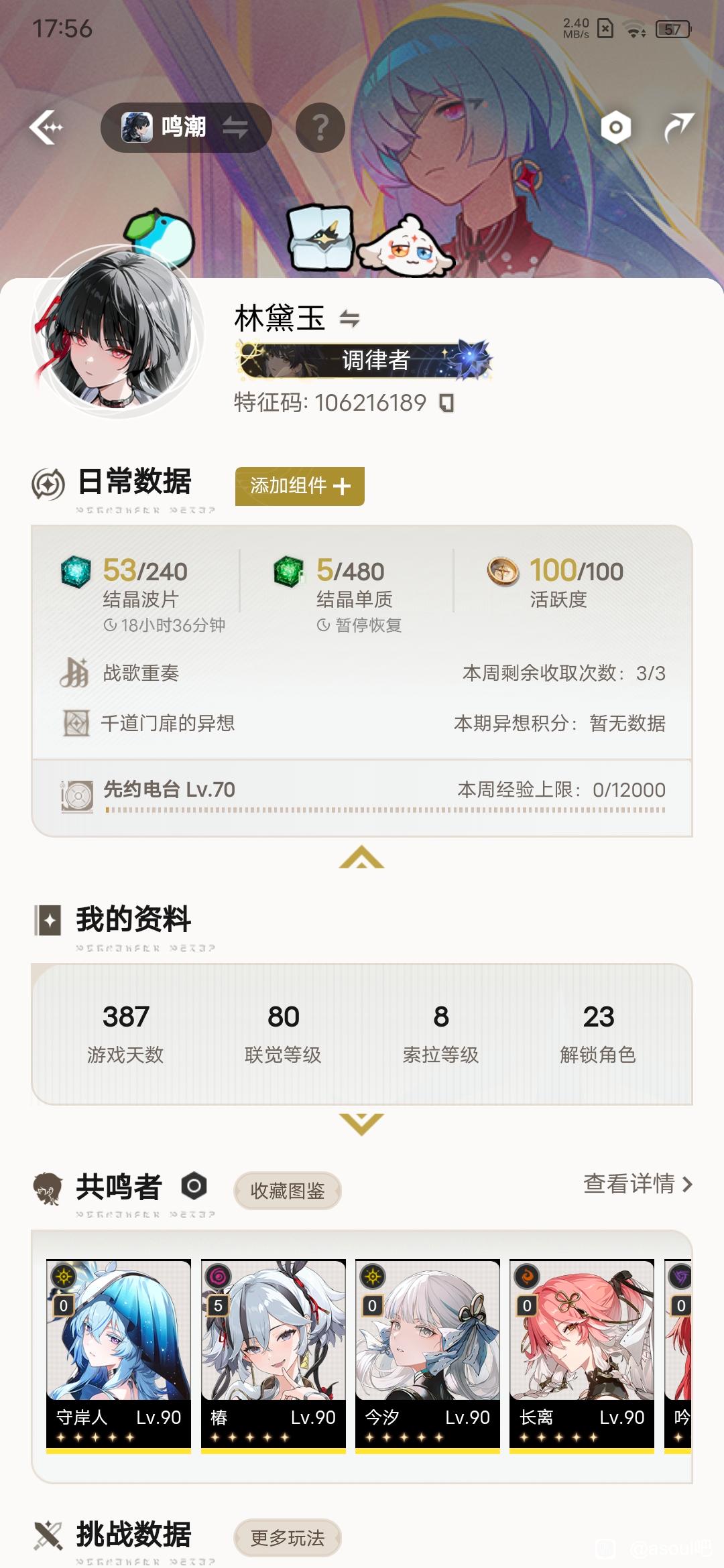The image size is (724, 1568).
Task: Share this profile page
Action: [x=678, y=127]
